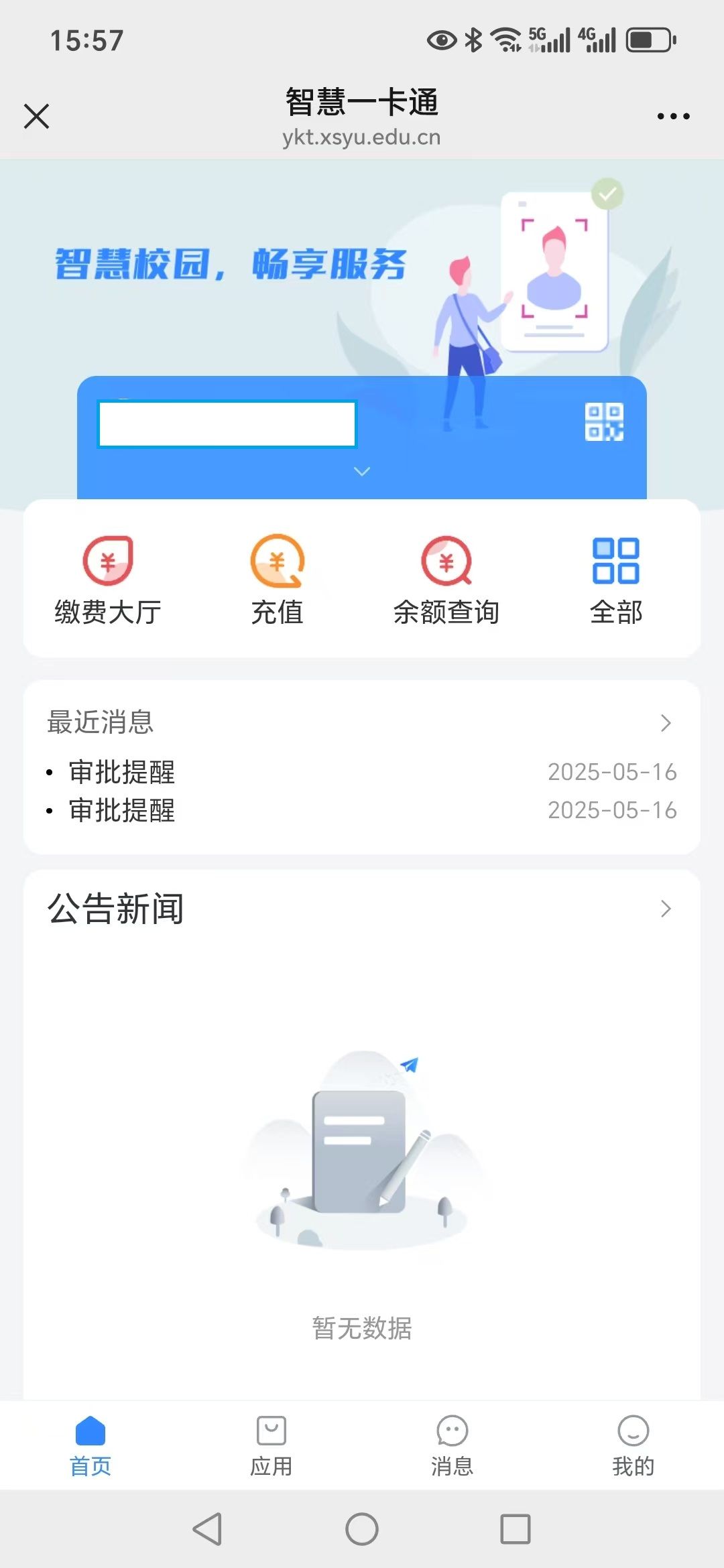
Task: Open the 公告新闻 announcements section
Action: [665, 909]
